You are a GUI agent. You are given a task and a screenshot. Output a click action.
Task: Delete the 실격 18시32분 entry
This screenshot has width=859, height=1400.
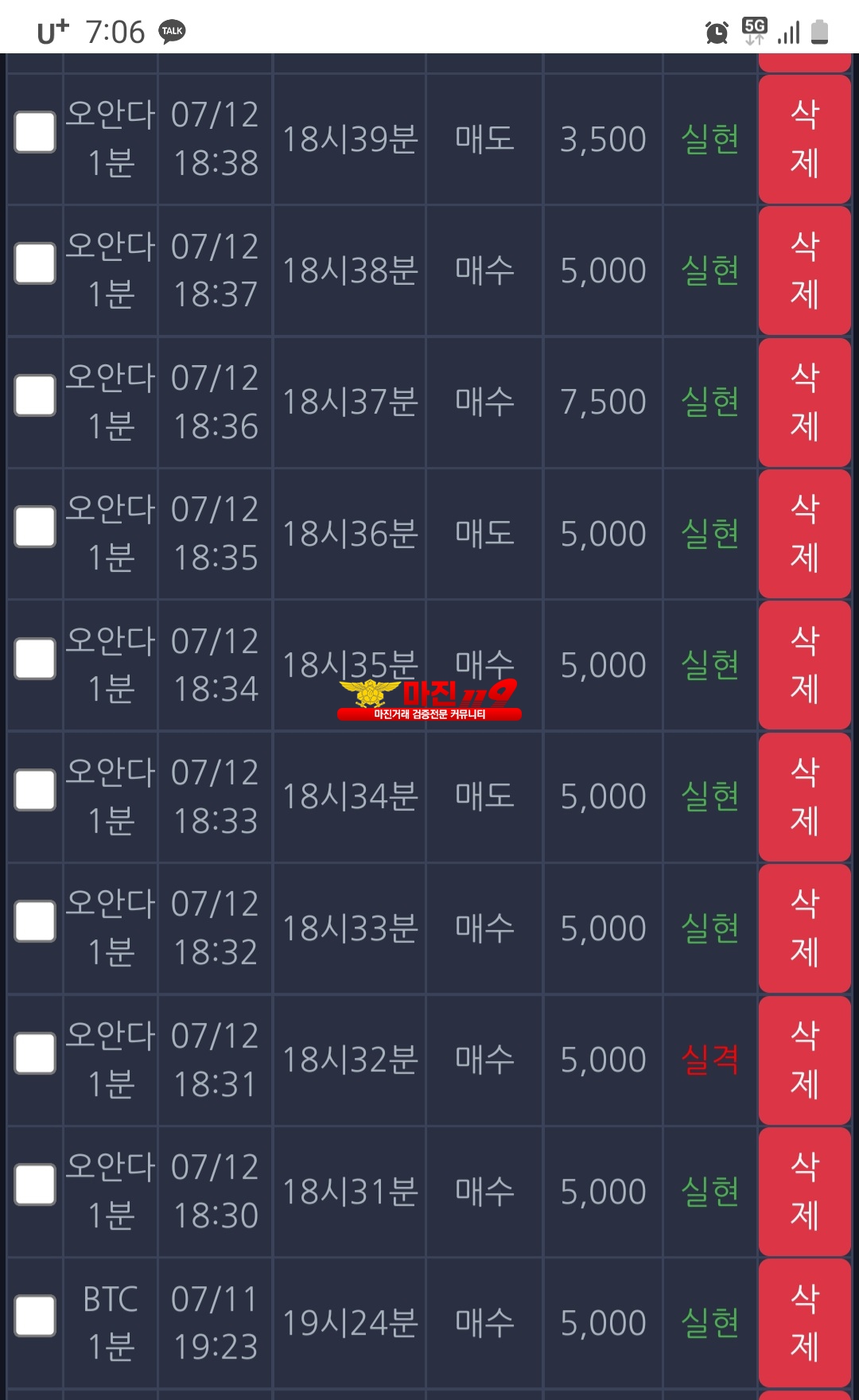click(804, 1060)
